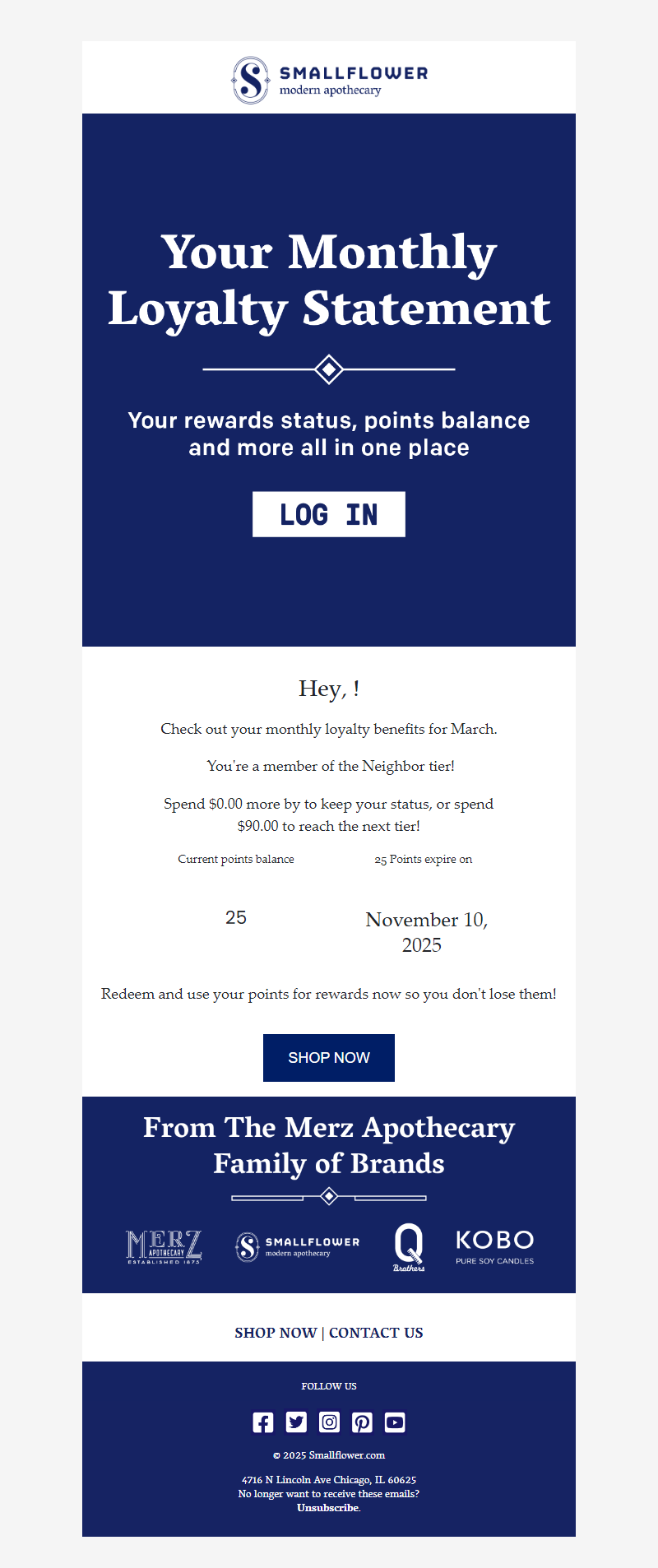This screenshot has width=658, height=1568.
Task: Tap the LOG IN button
Action: [328, 514]
